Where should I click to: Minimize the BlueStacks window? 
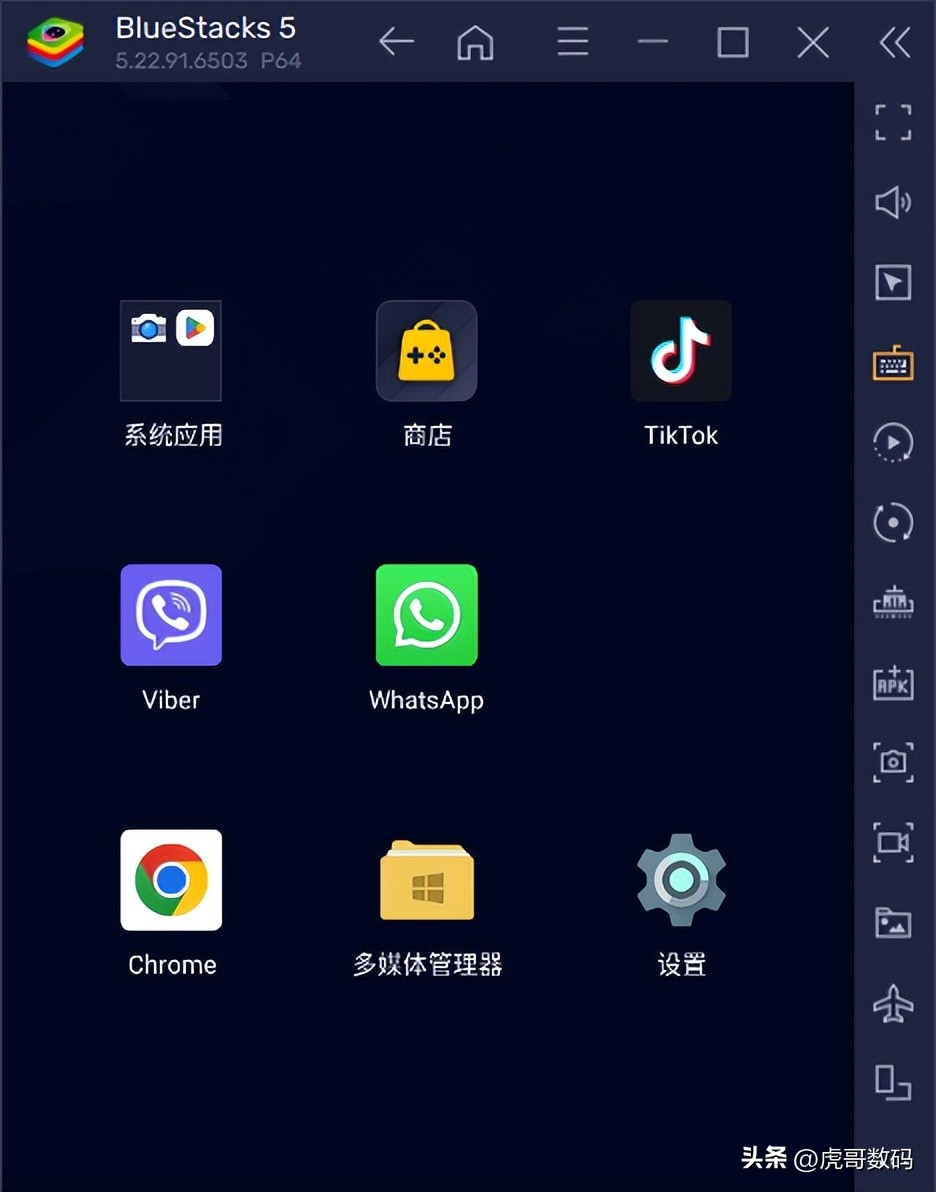(x=653, y=42)
